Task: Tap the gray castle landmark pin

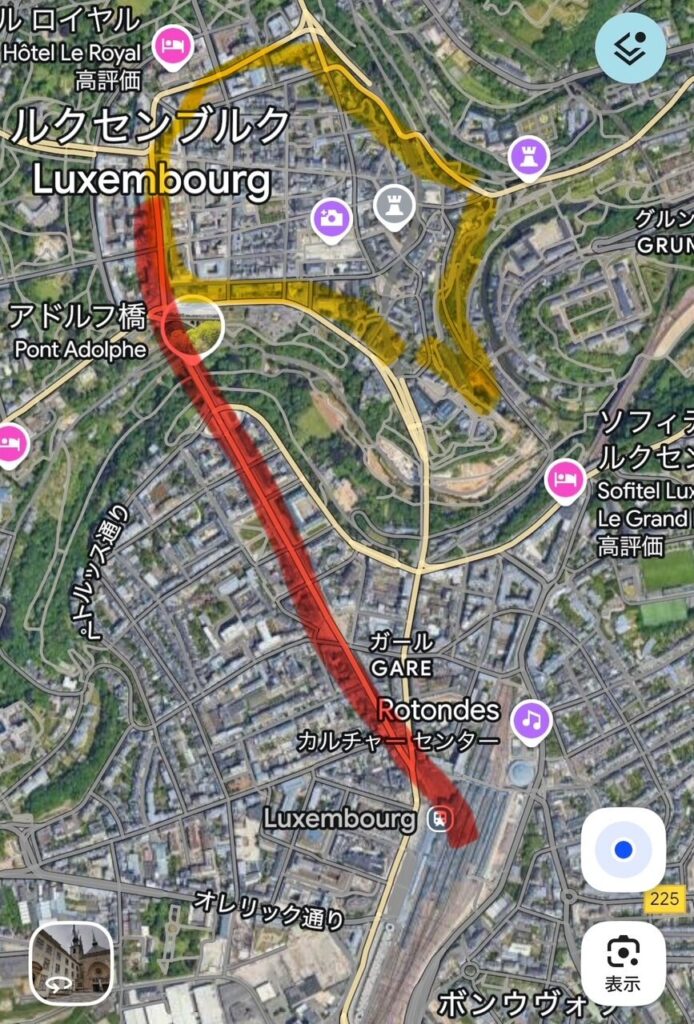Action: (393, 204)
